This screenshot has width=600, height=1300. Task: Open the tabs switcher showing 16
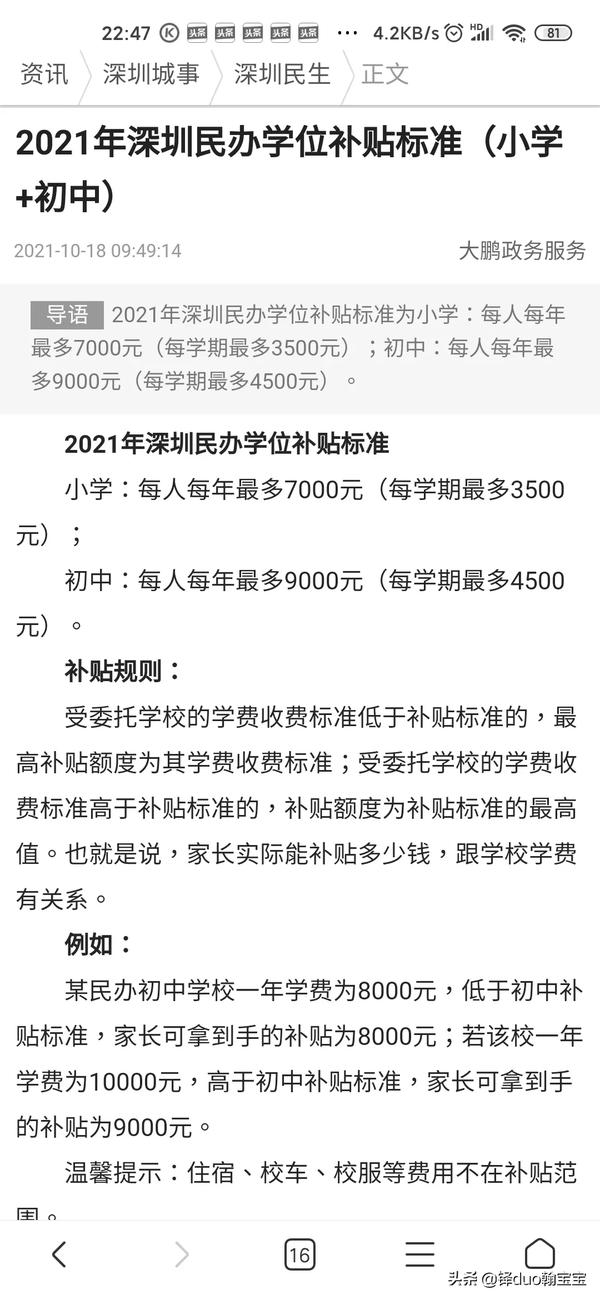299,1254
